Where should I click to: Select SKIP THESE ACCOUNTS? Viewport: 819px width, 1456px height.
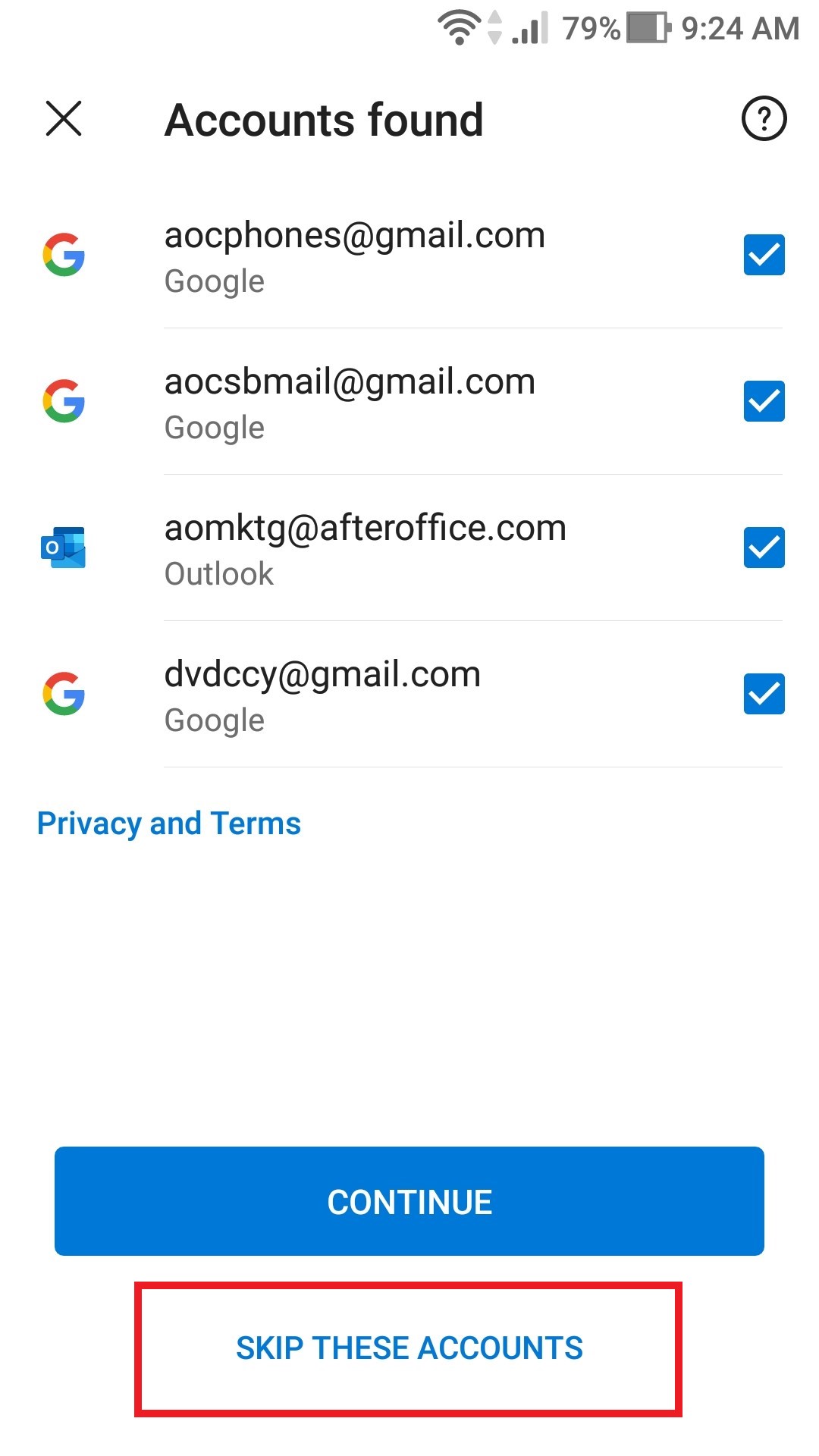pyautogui.click(x=409, y=1348)
